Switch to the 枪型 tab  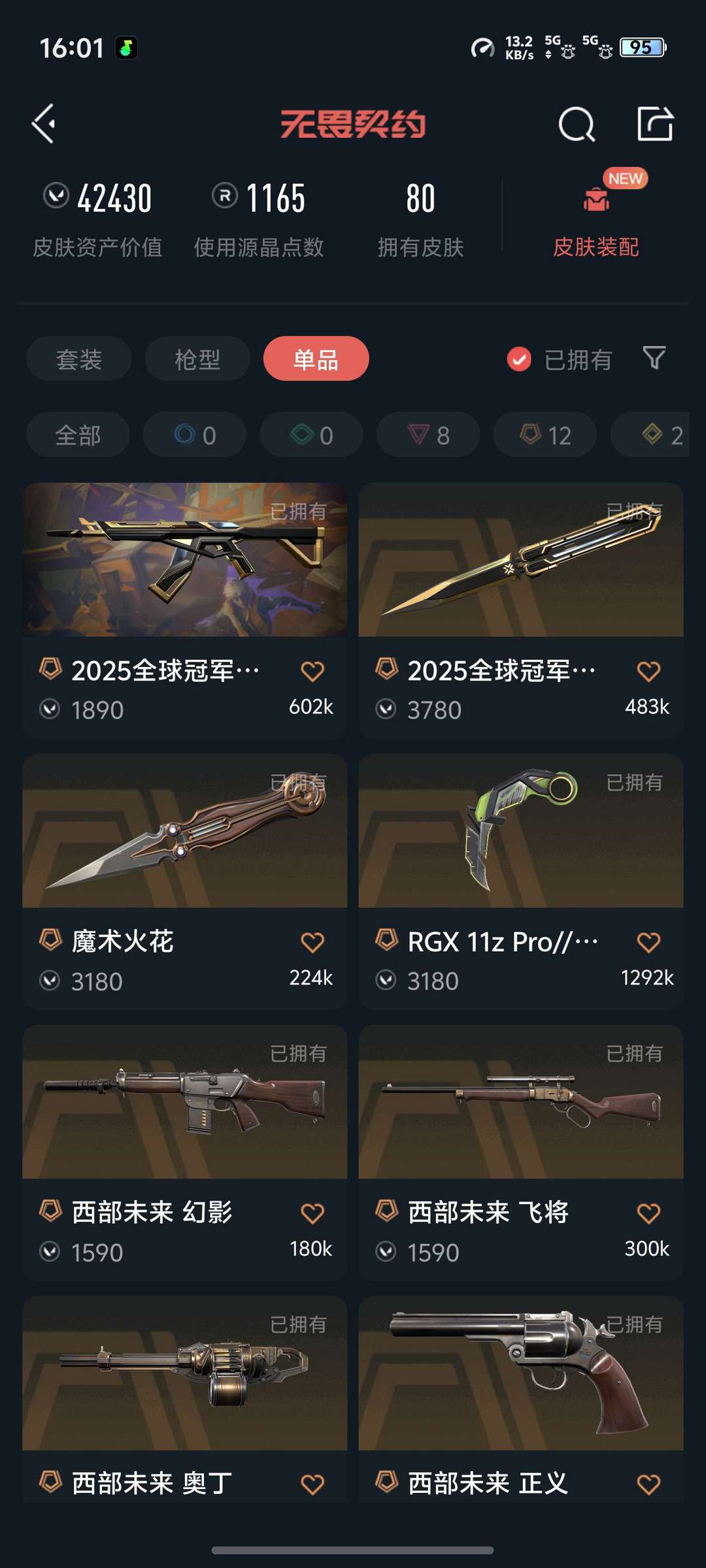[x=197, y=359]
